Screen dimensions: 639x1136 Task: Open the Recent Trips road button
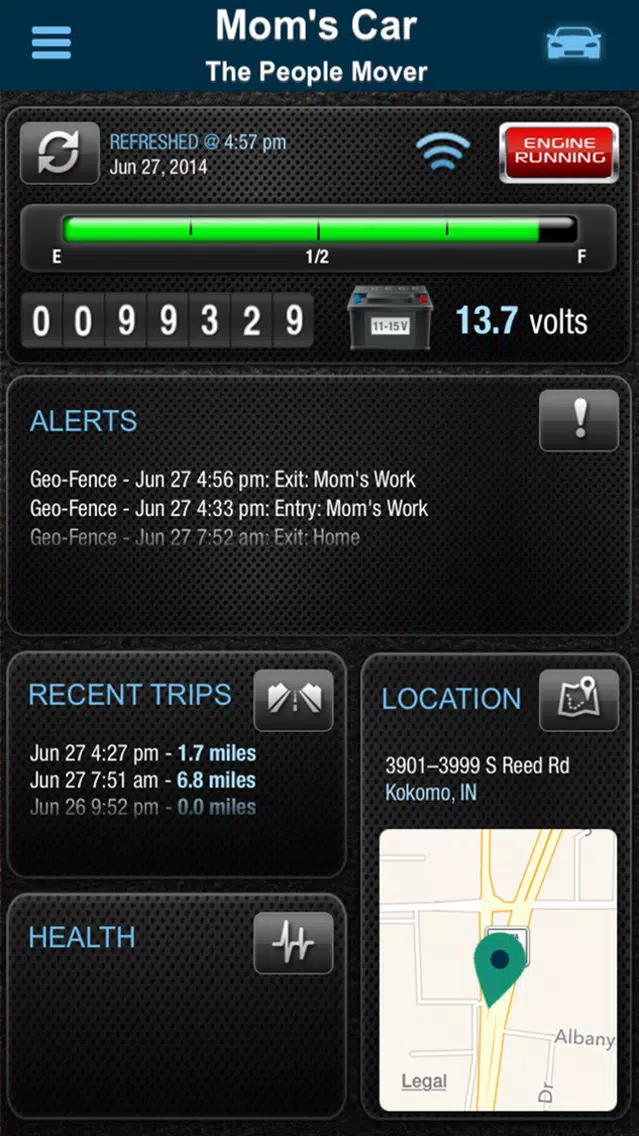pos(293,700)
